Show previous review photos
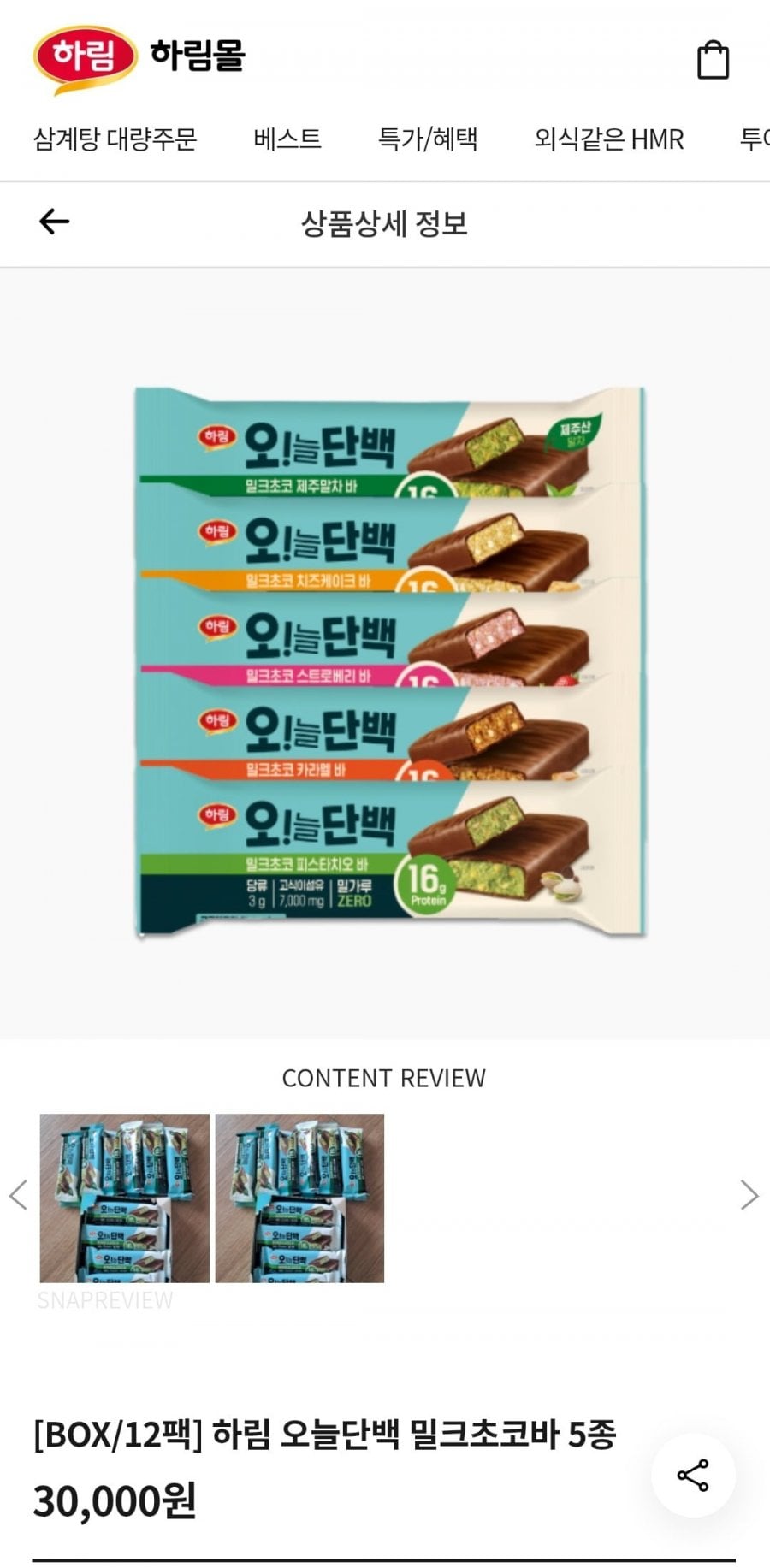770x1568 pixels. click(x=19, y=1195)
